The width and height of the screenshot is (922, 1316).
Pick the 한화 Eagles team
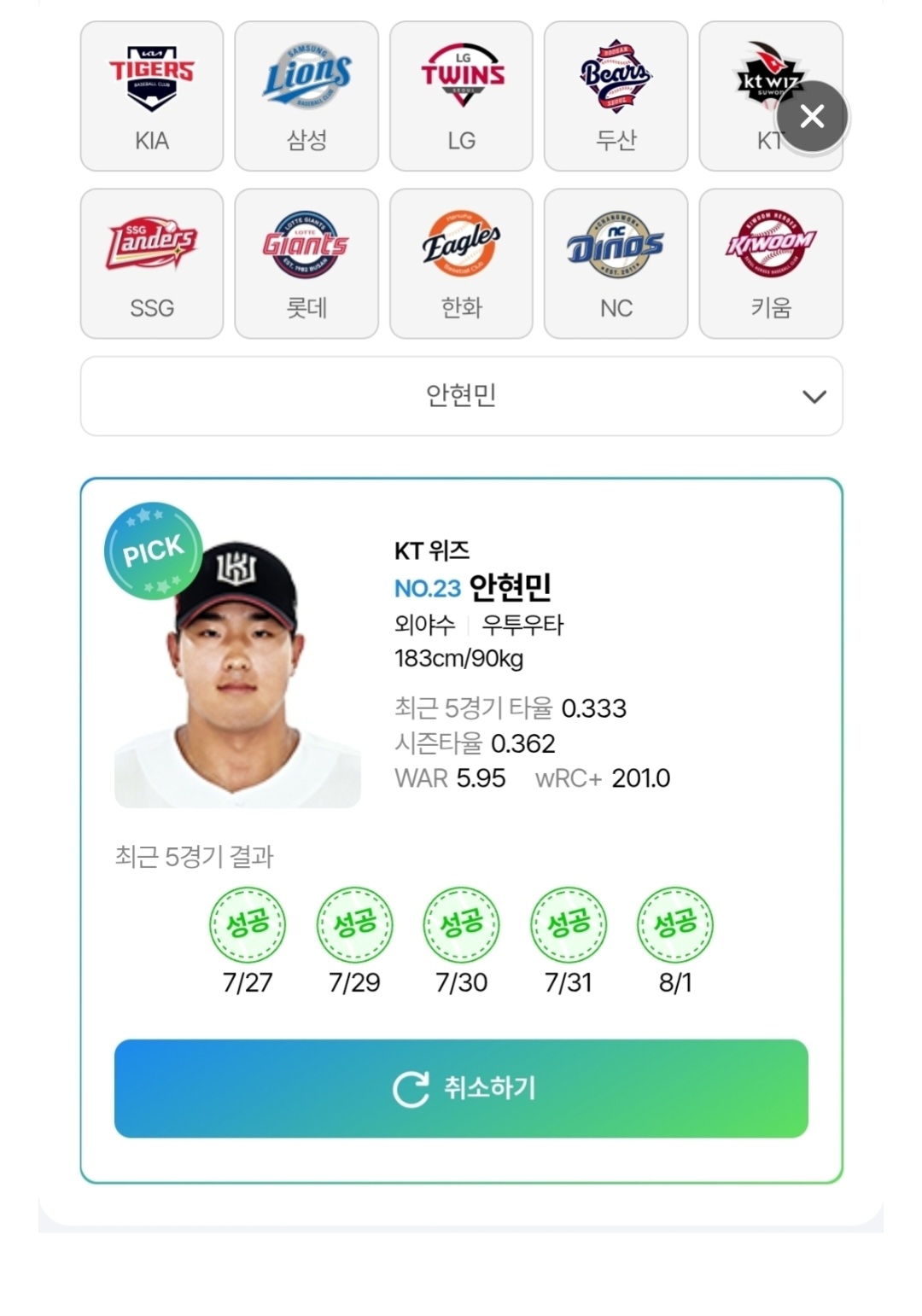[x=461, y=264]
